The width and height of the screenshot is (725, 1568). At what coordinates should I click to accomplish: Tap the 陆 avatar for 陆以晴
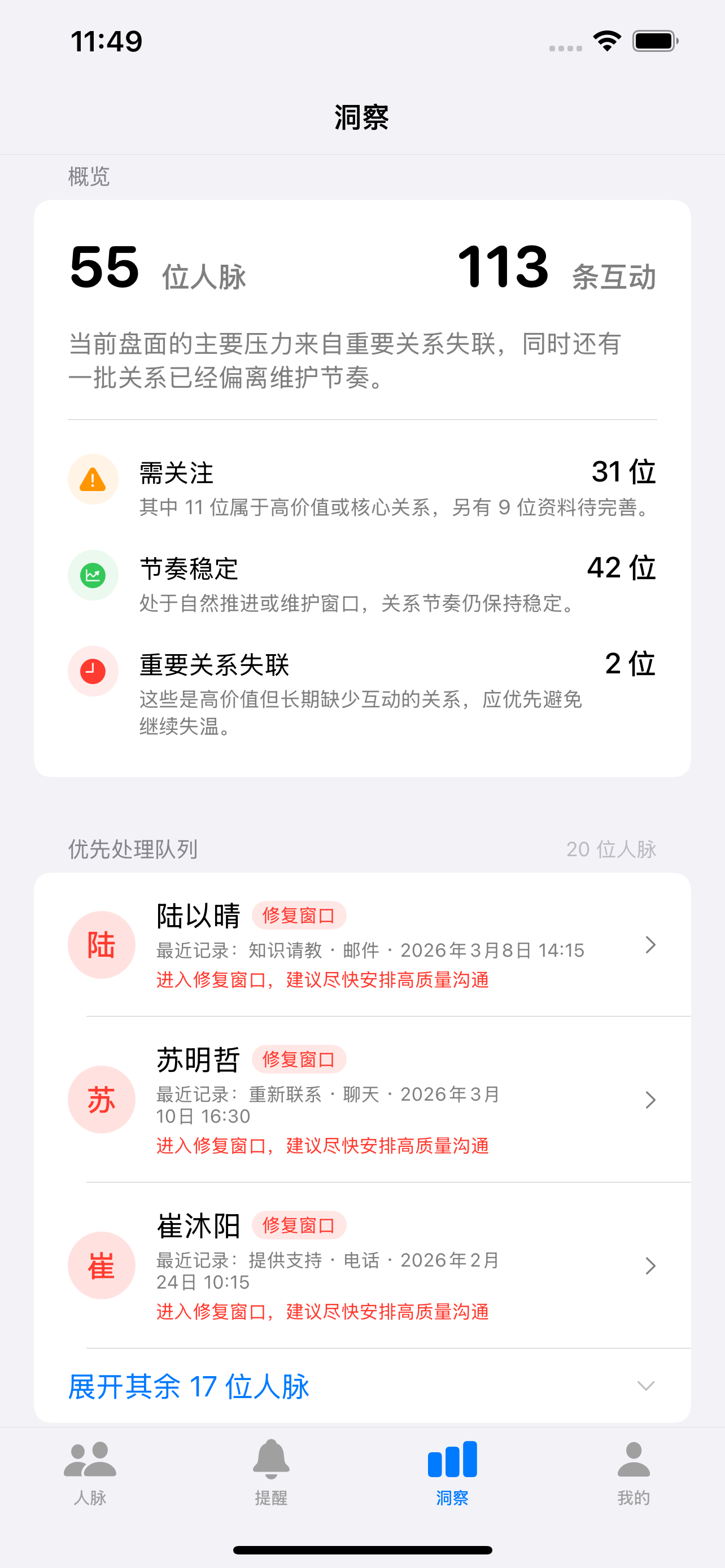coord(102,945)
